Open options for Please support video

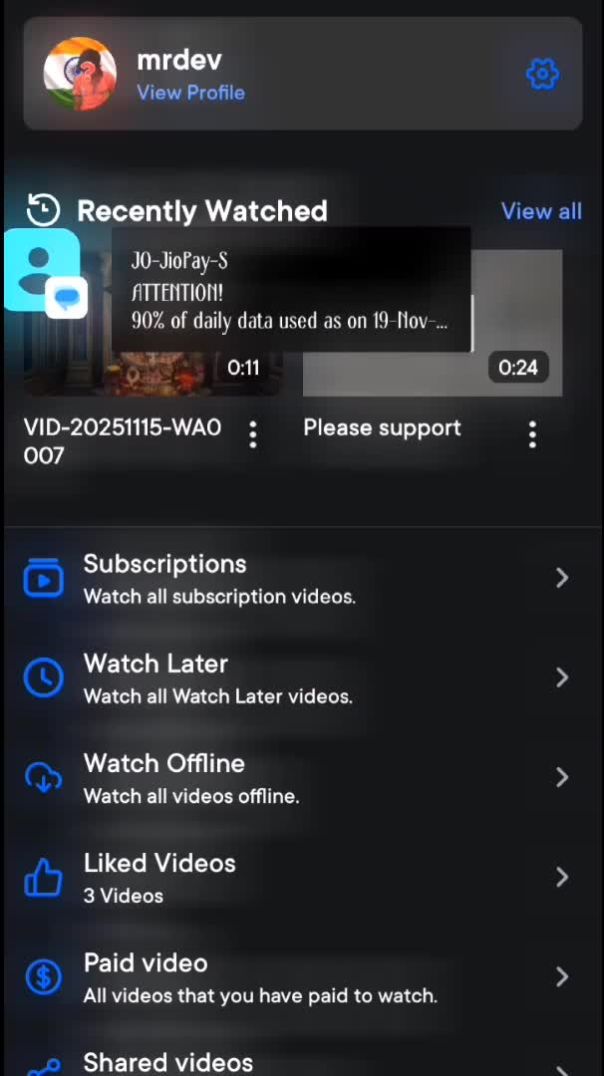point(532,434)
